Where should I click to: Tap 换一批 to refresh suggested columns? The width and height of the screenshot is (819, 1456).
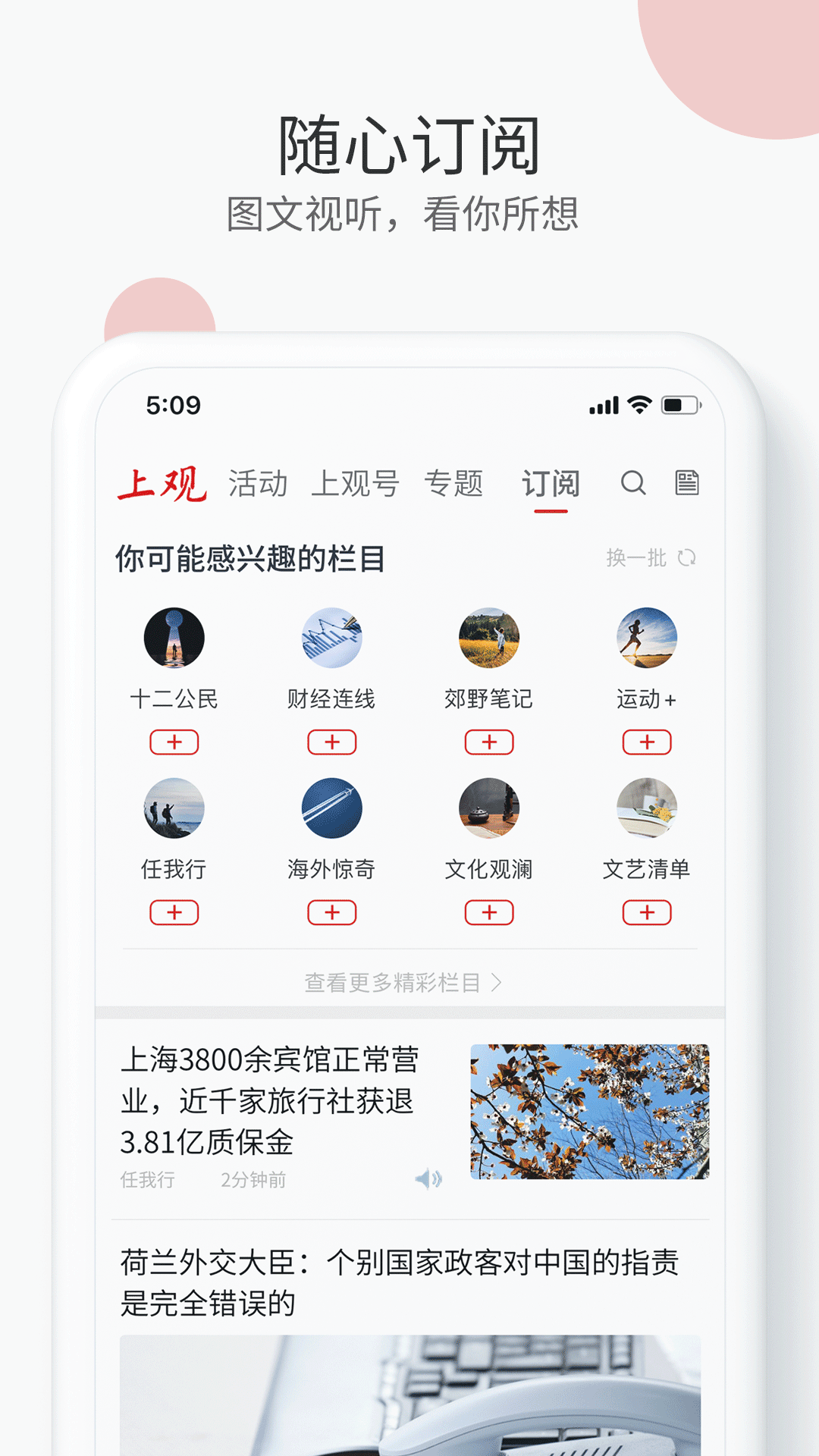tap(637, 557)
